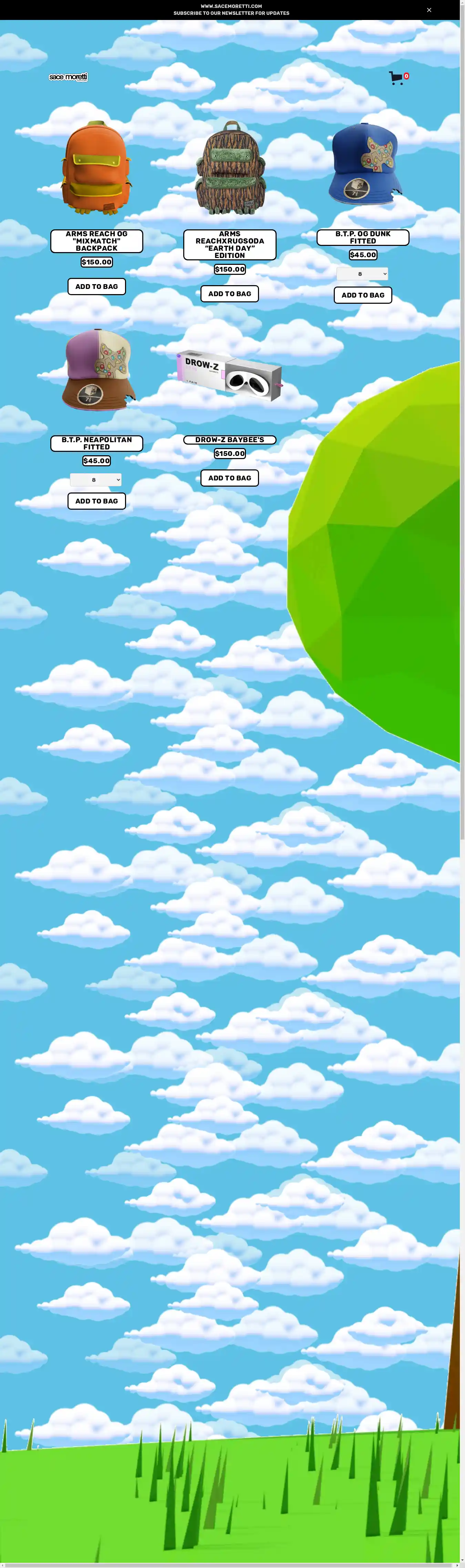The height and width of the screenshot is (1568, 465).
Task: Add B.T.P. Neapolitan Fitted to bag
Action: 96,501
